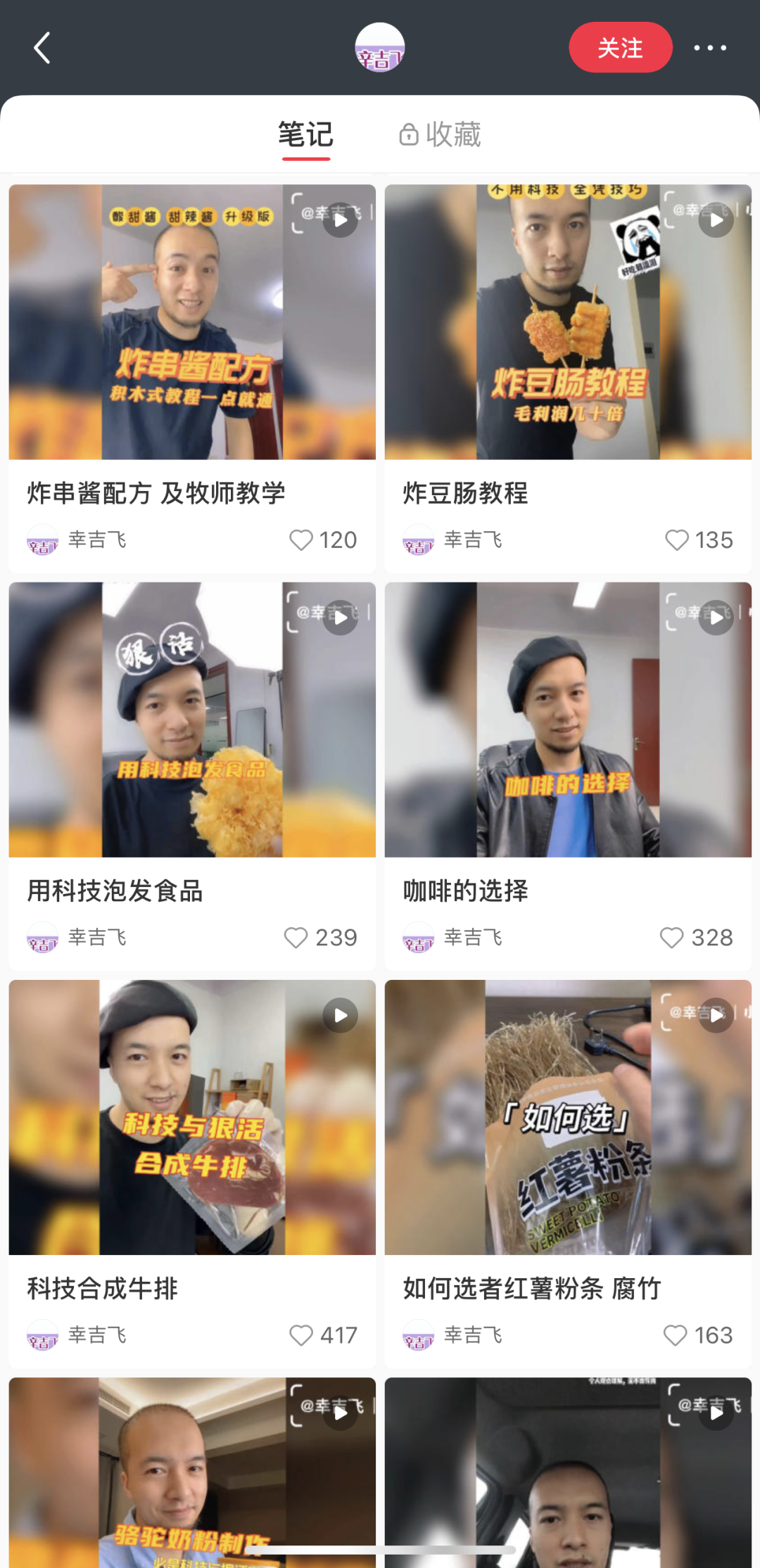Like the 炸豆肠教程 note with 135 likes

click(677, 540)
